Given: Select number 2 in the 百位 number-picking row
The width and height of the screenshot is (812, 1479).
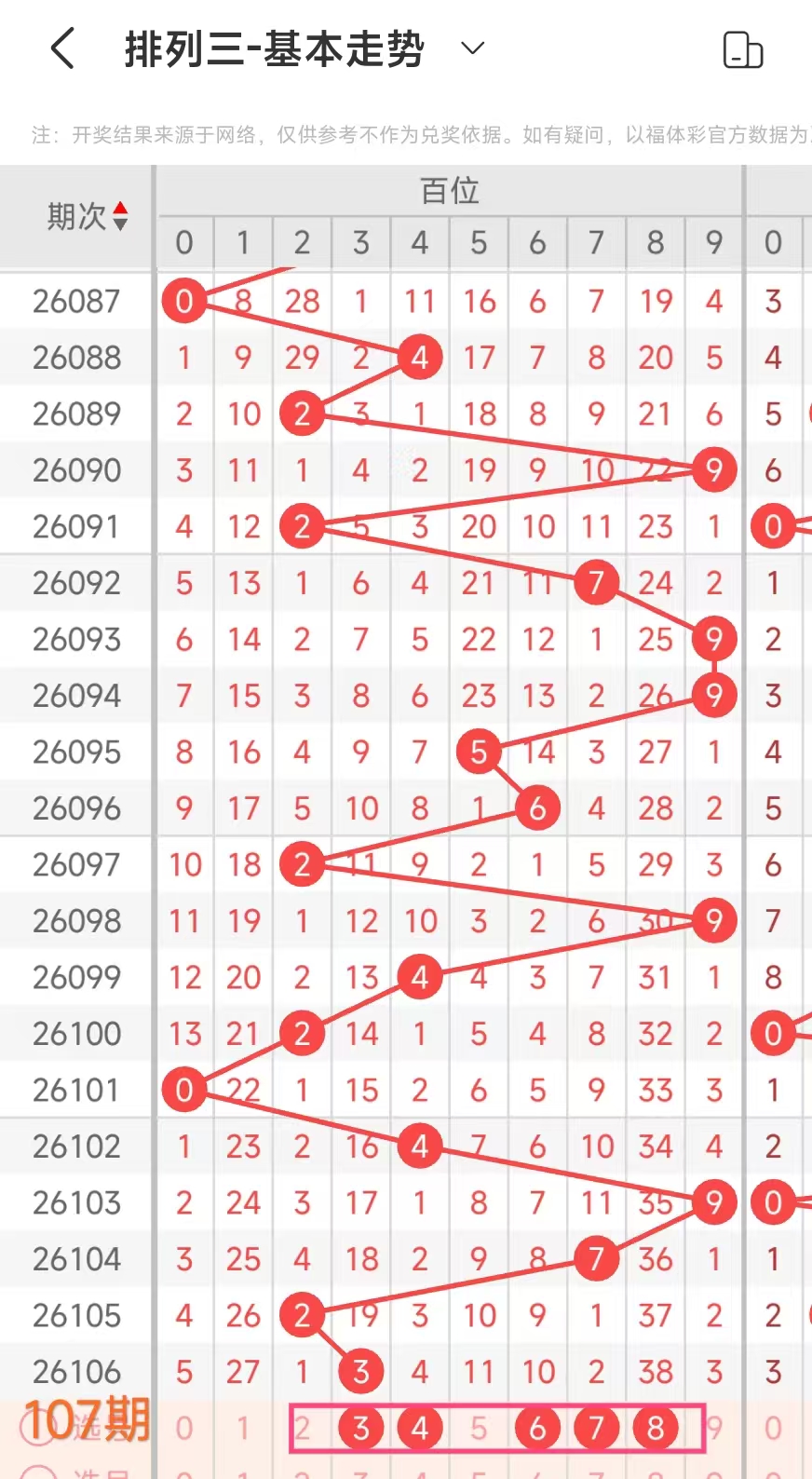Looking at the screenshot, I should (x=302, y=1428).
